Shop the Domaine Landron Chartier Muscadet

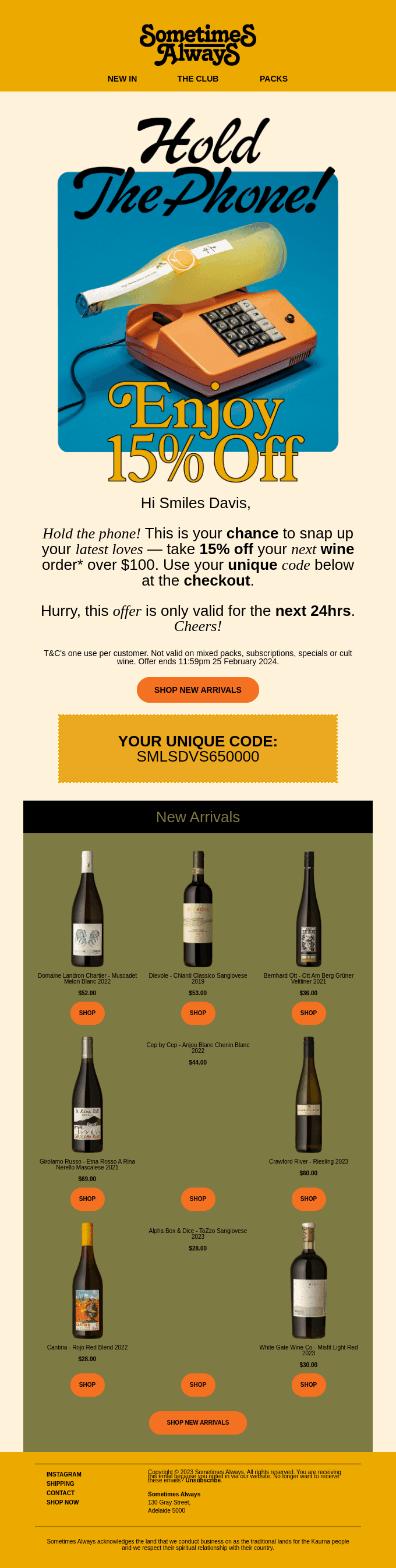click(87, 1013)
